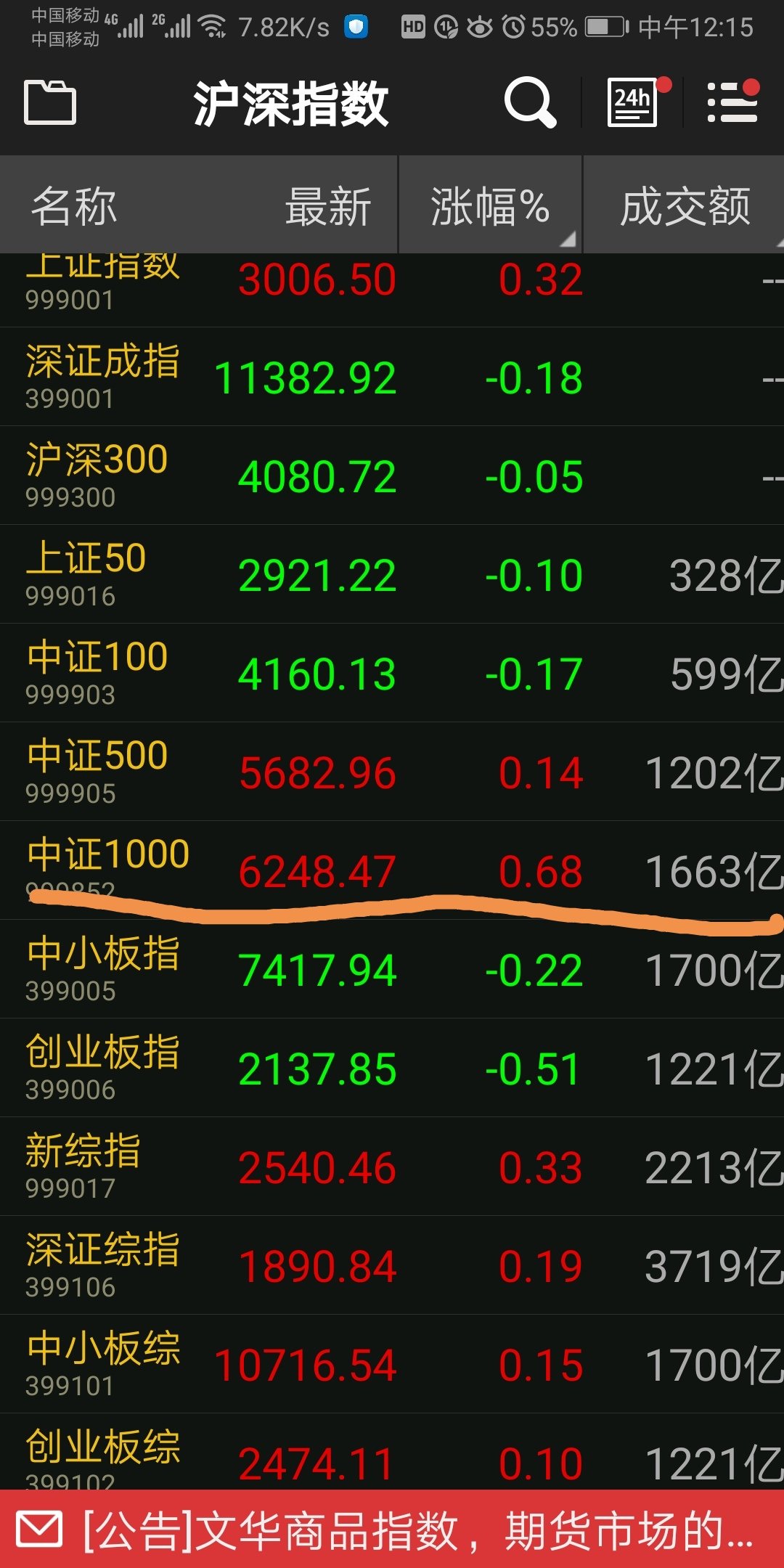Sort by 成交额 column
784x1568 pixels.
click(x=684, y=206)
